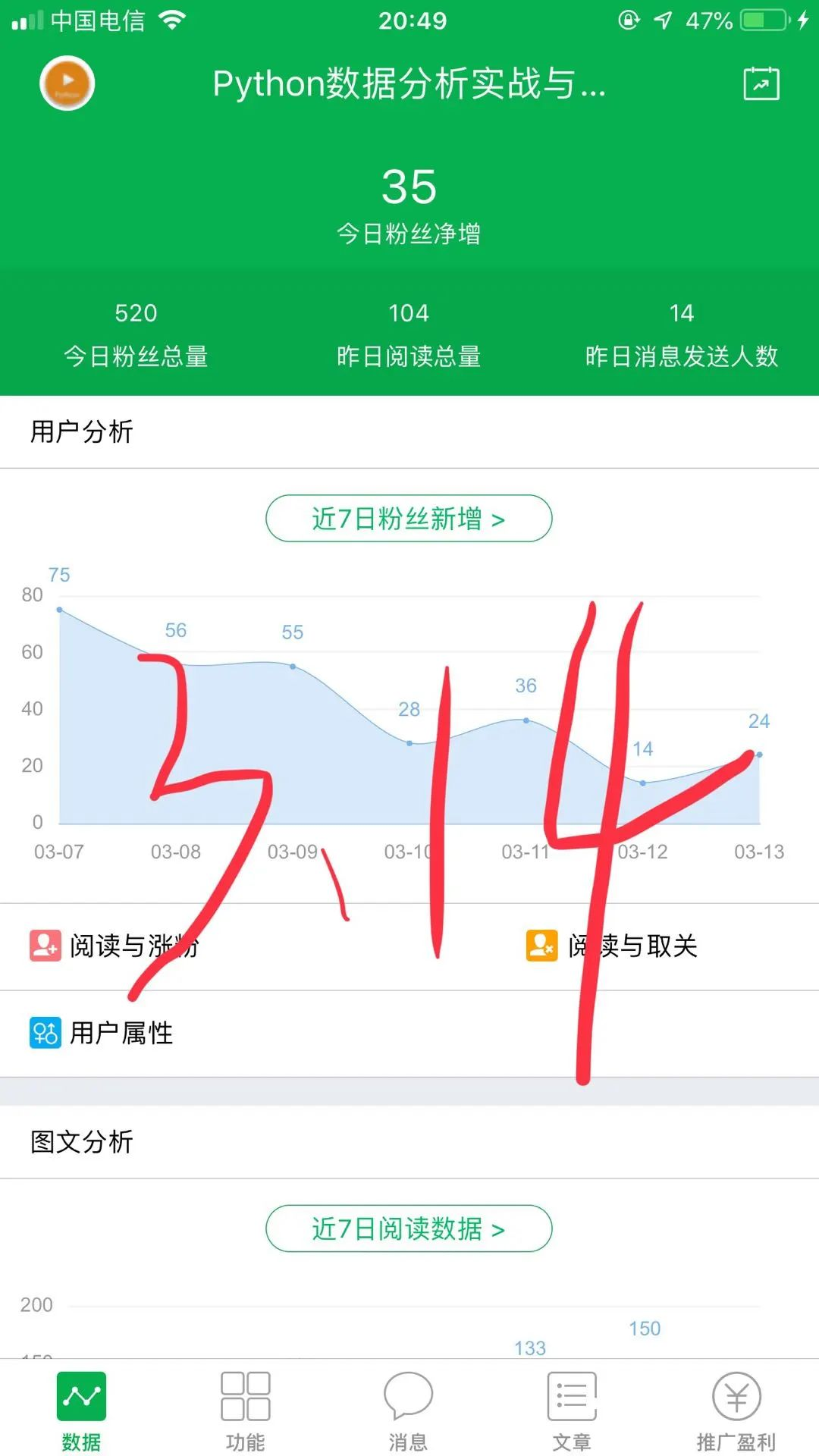Open 阅读与涨粉 analysis
Screen dimensions: 819x1456
point(114,946)
